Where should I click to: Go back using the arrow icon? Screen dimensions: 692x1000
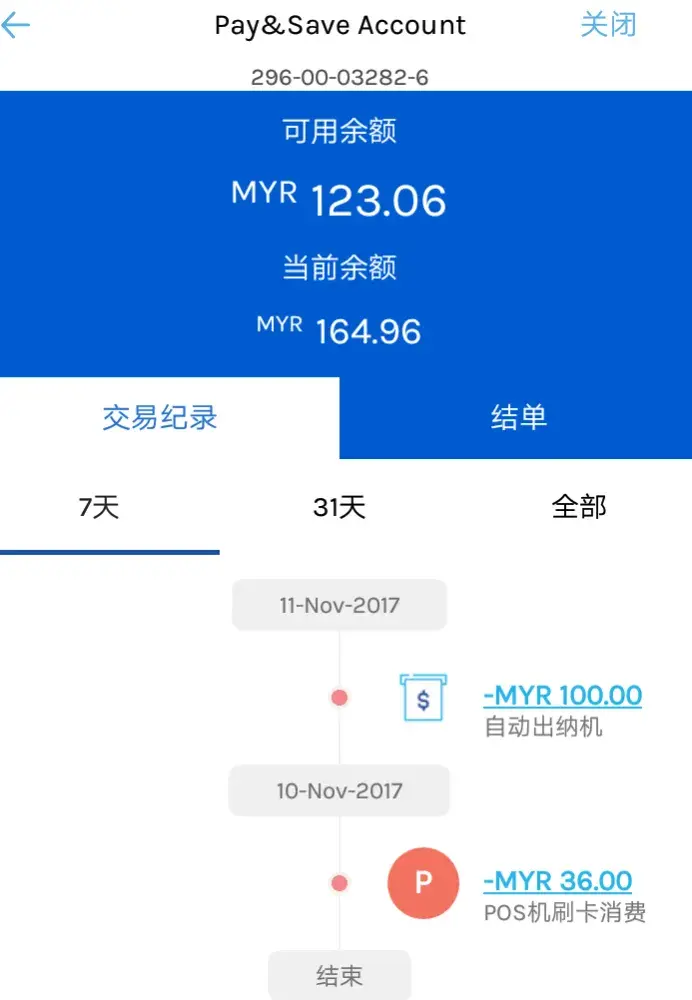point(16,26)
